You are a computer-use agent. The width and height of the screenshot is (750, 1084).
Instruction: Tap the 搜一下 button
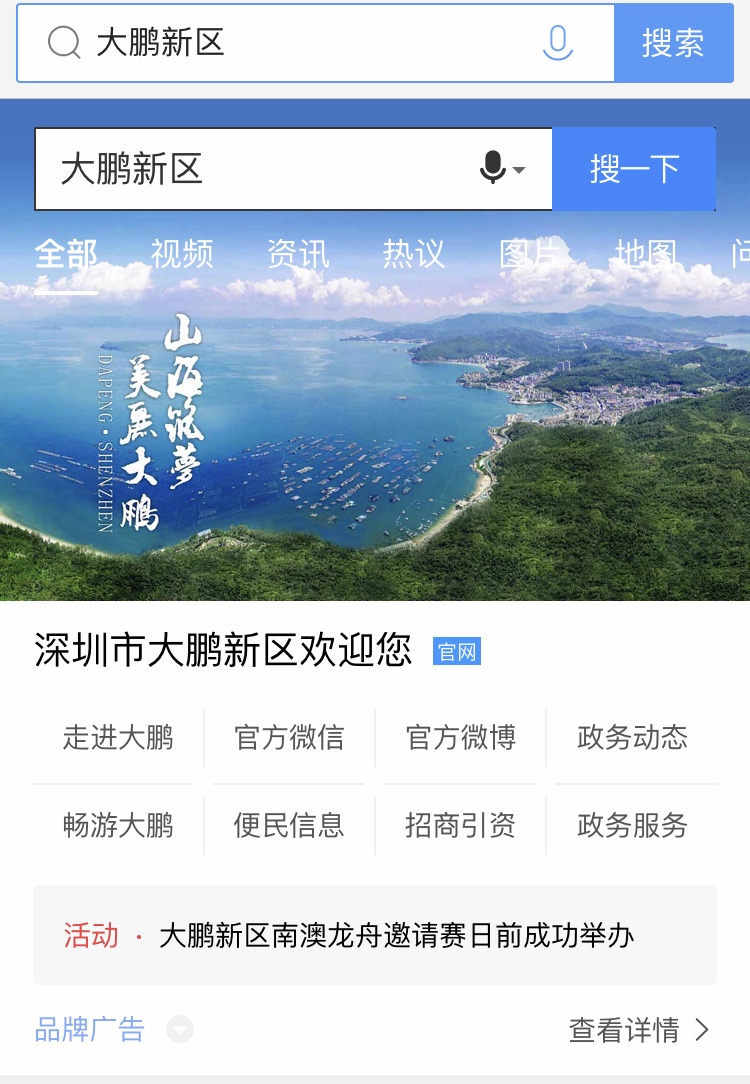(x=634, y=169)
